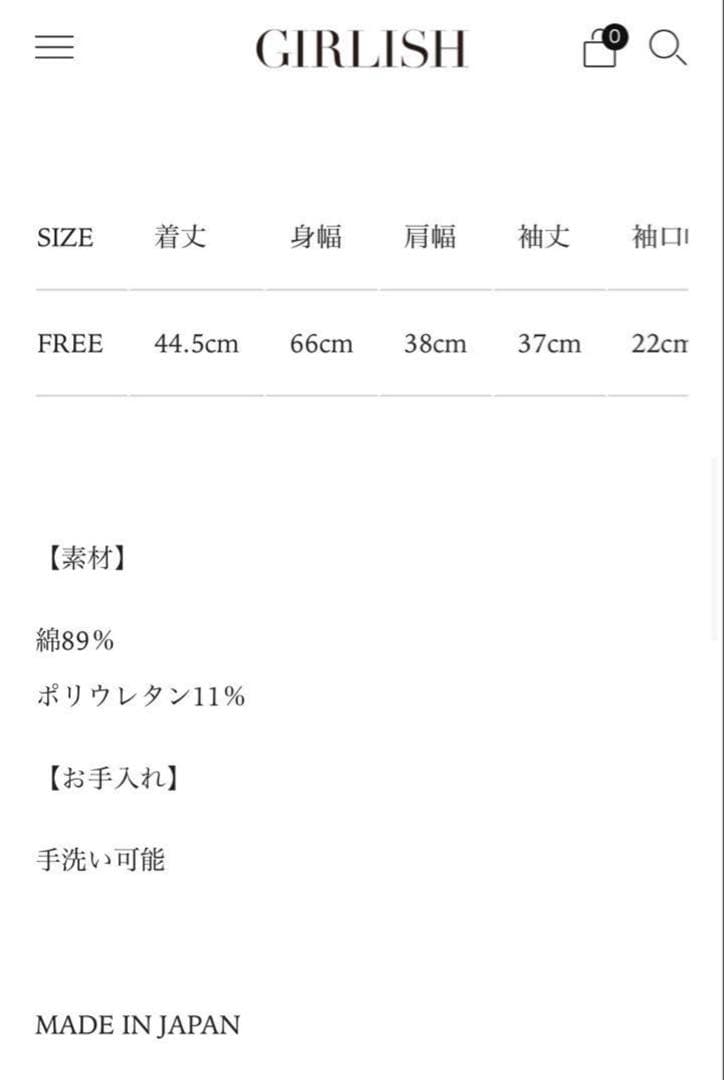This screenshot has height=1080, width=724.
Task: Select the 44.5cm length measurement cell
Action: point(195,344)
